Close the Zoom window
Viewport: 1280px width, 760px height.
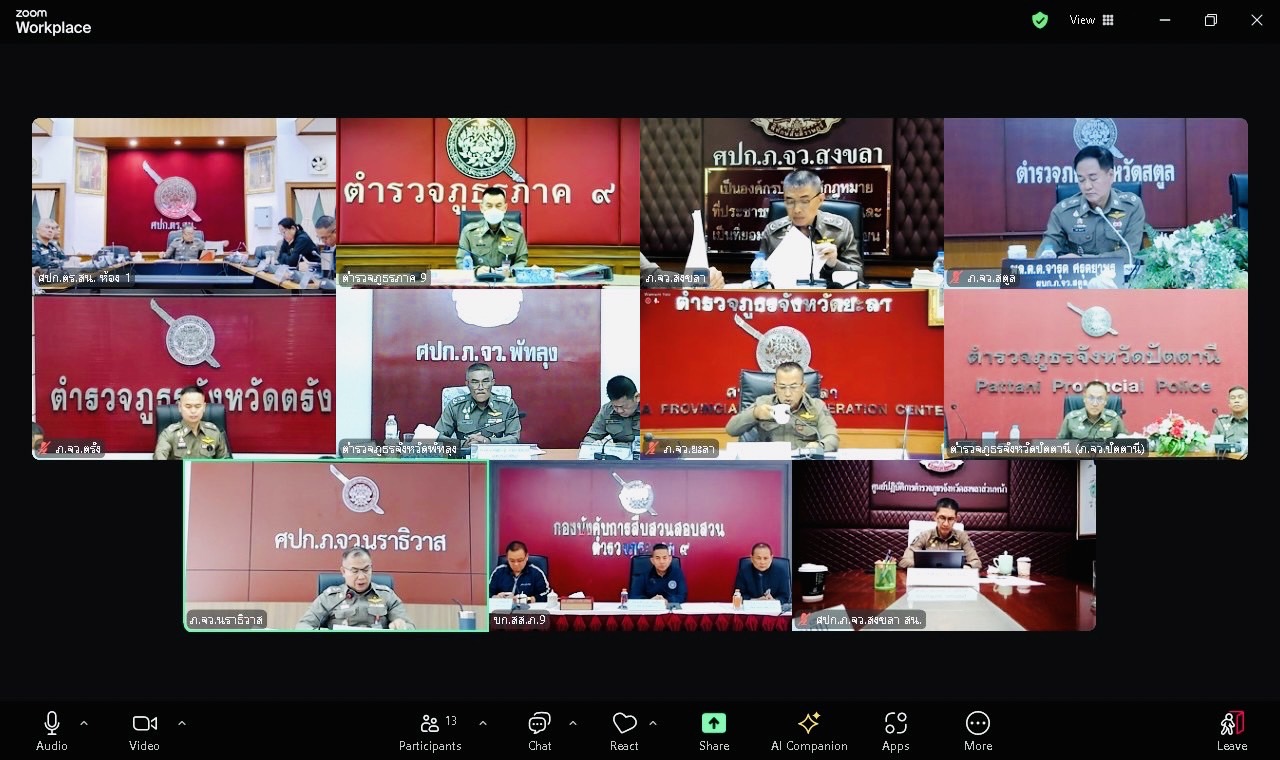click(x=1257, y=20)
